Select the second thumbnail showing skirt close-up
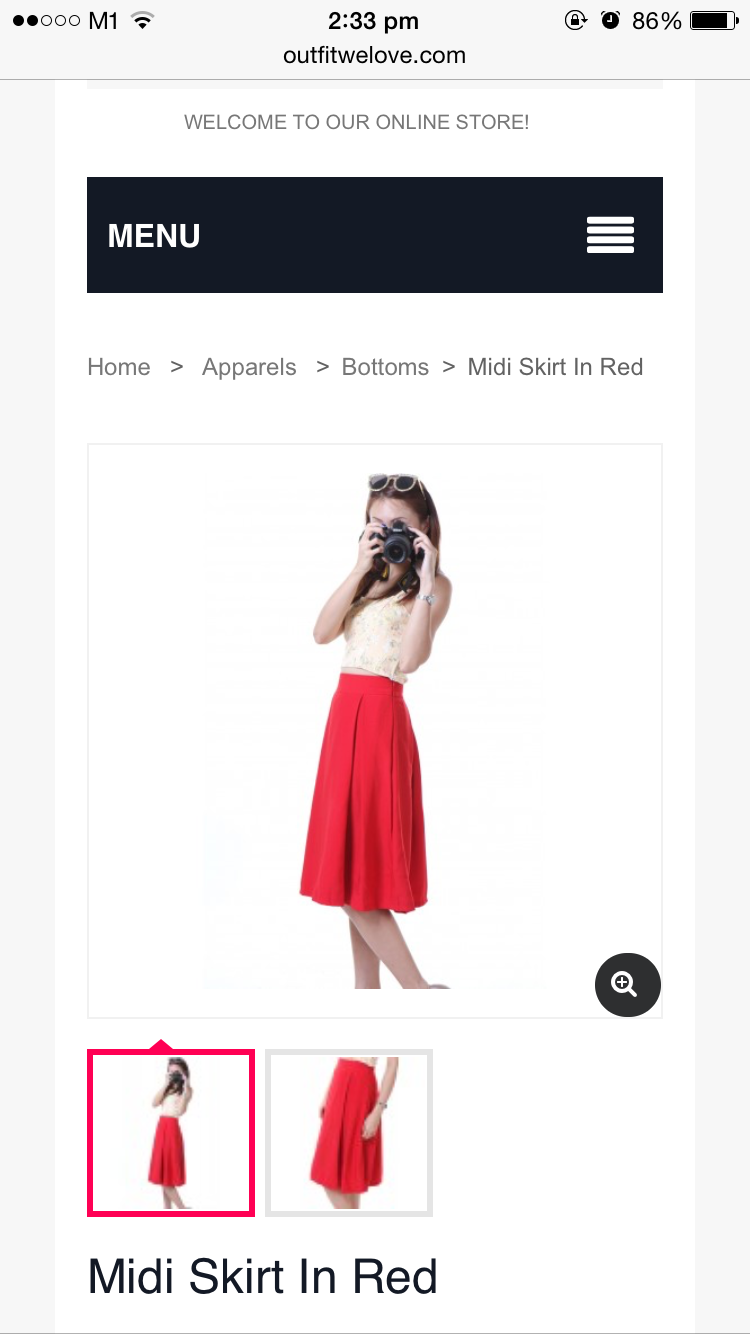 pos(349,1133)
